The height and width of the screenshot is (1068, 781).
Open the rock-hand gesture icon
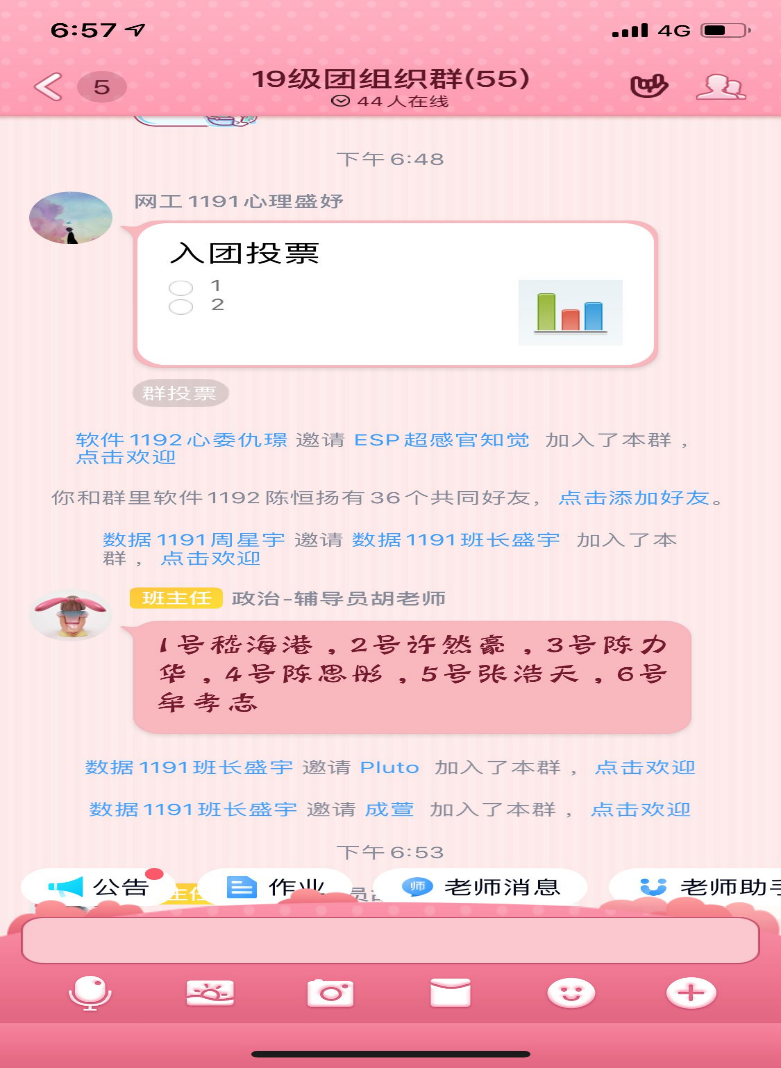click(x=648, y=87)
